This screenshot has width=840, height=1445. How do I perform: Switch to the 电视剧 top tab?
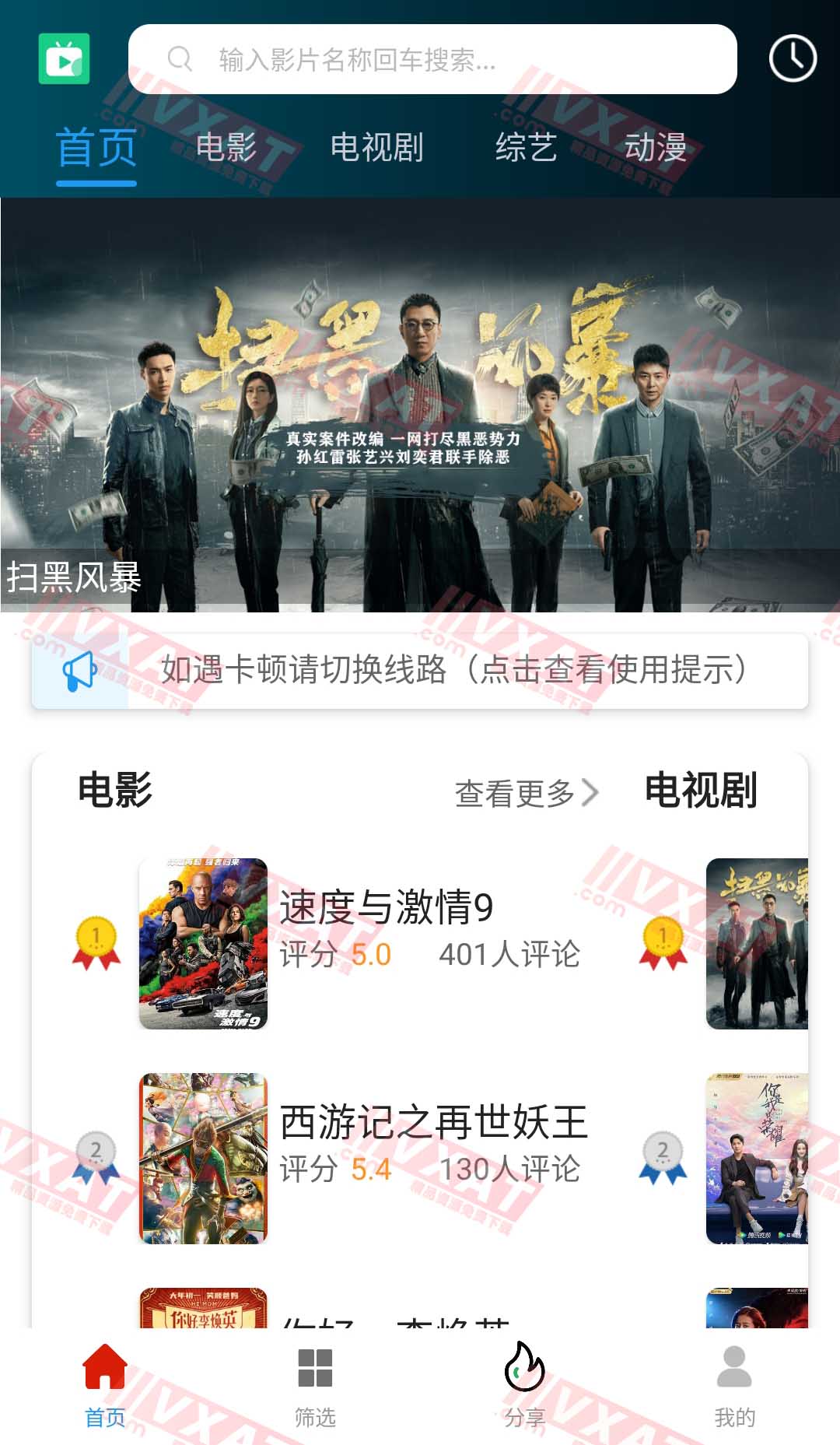click(x=376, y=147)
